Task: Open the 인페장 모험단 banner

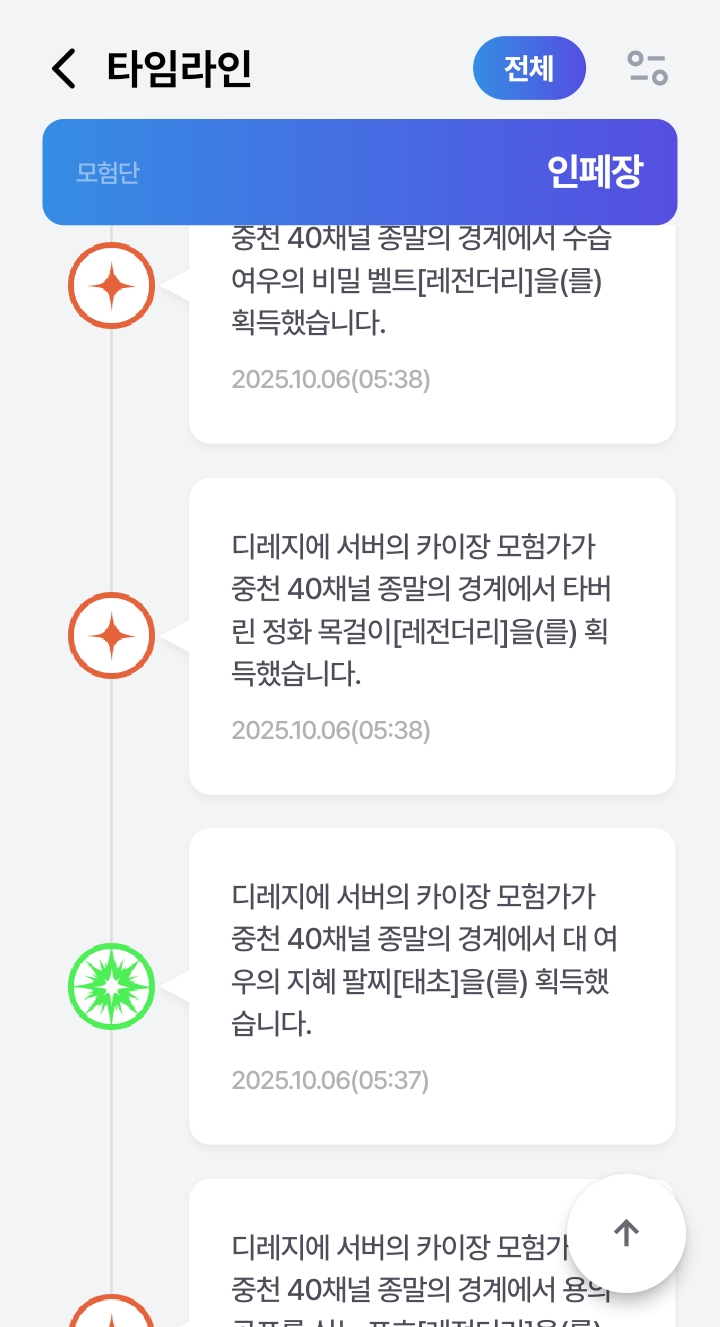Action: (360, 172)
